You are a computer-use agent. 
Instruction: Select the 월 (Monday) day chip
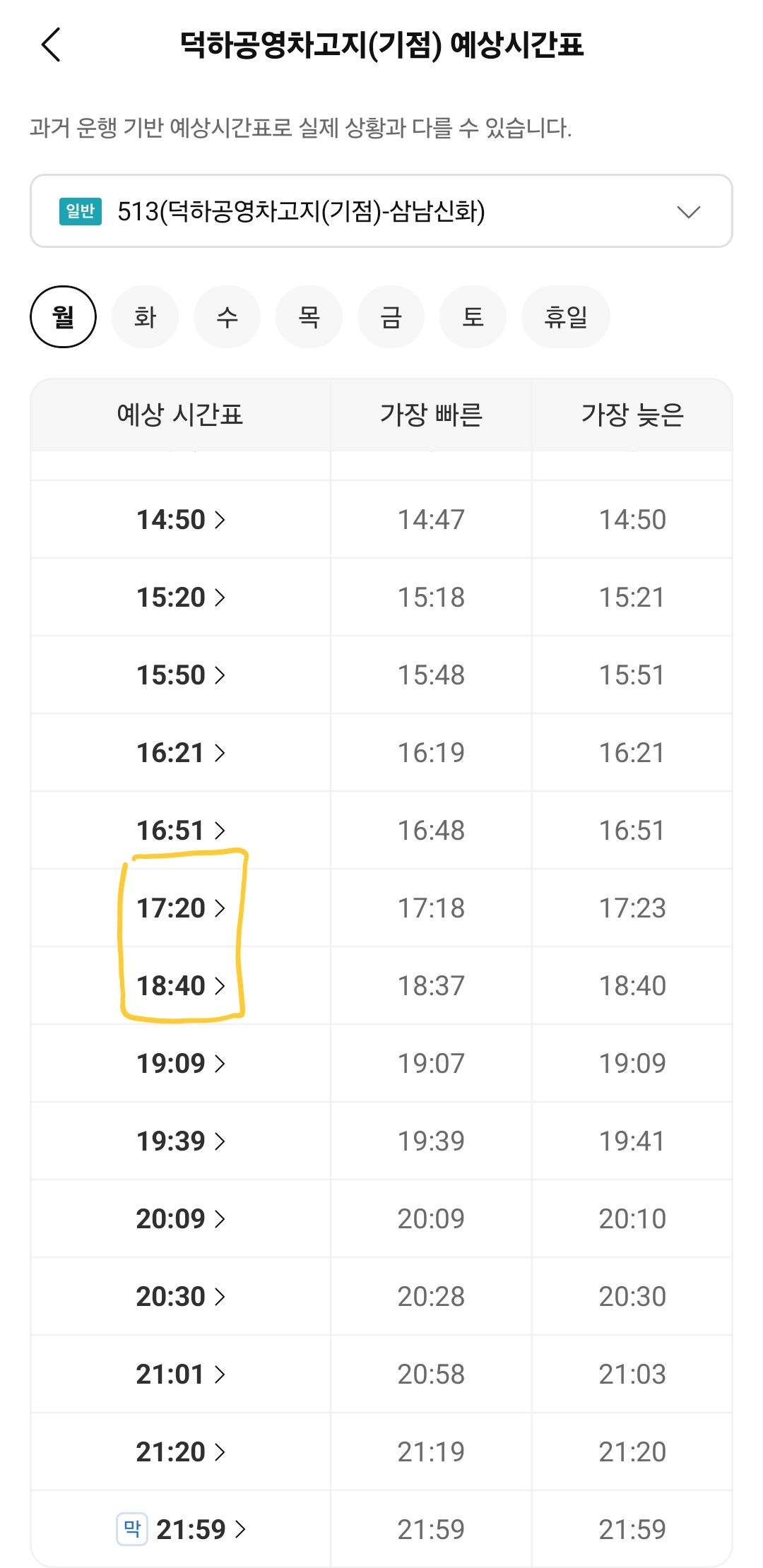pyautogui.click(x=63, y=317)
